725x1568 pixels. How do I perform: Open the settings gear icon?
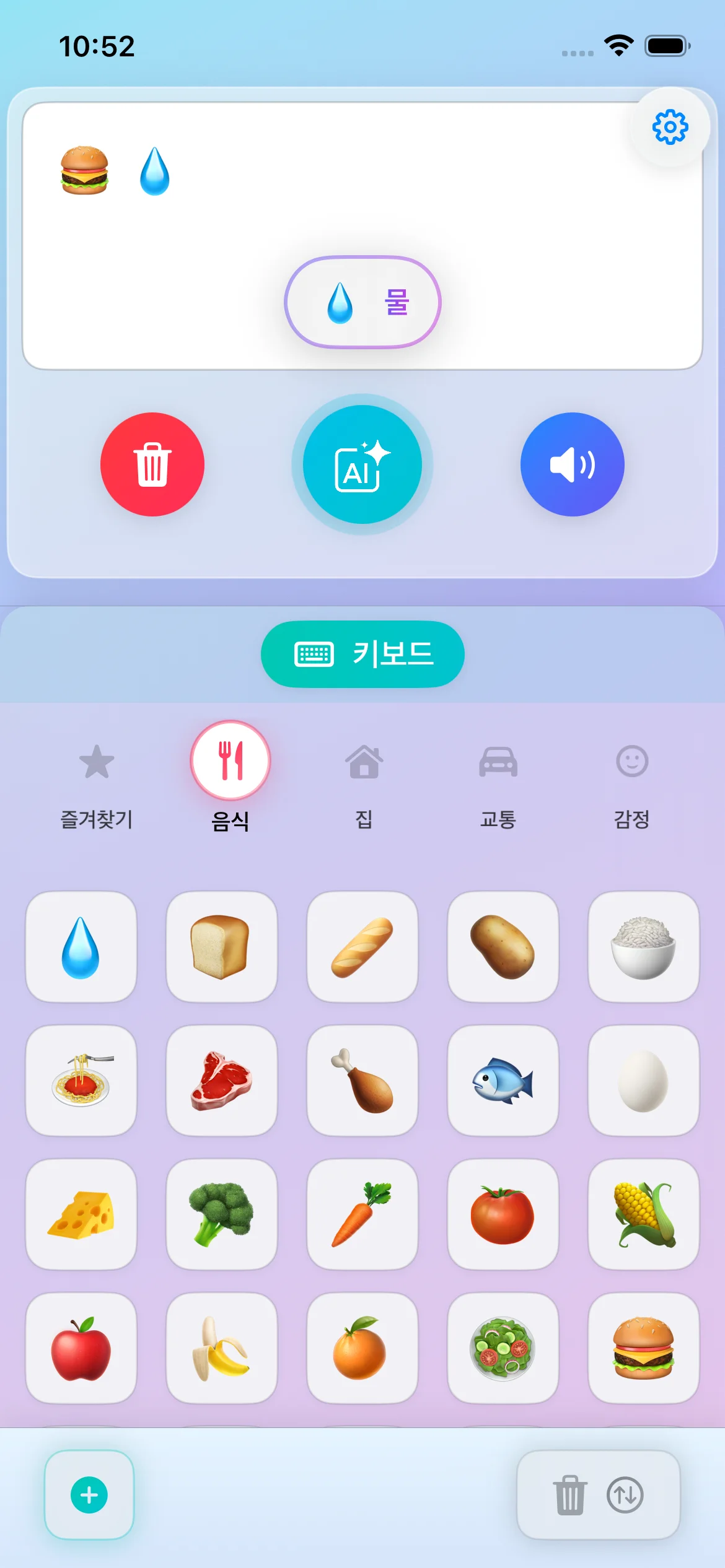[x=670, y=126]
